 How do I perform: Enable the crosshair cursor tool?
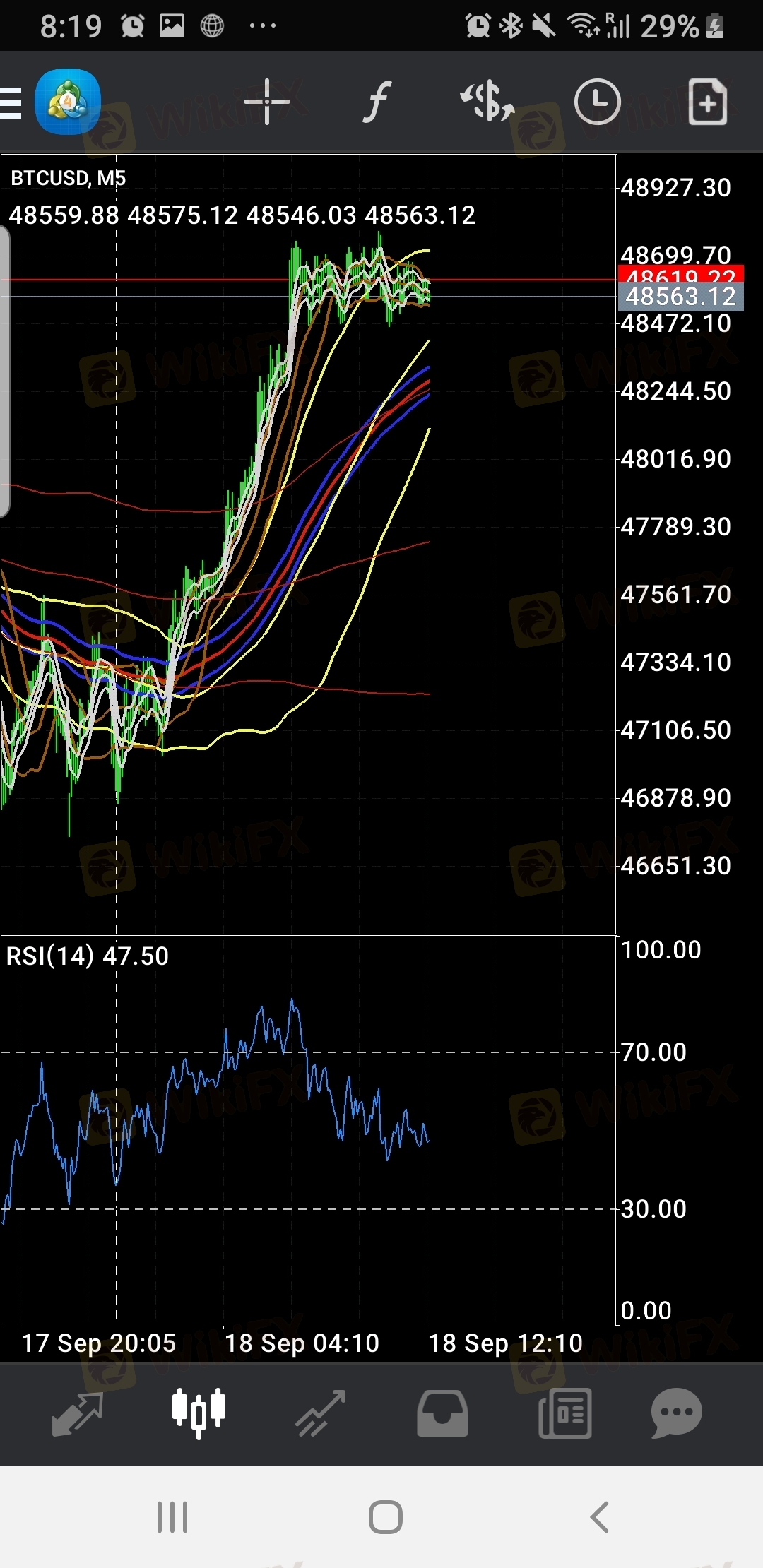pyautogui.click(x=266, y=102)
